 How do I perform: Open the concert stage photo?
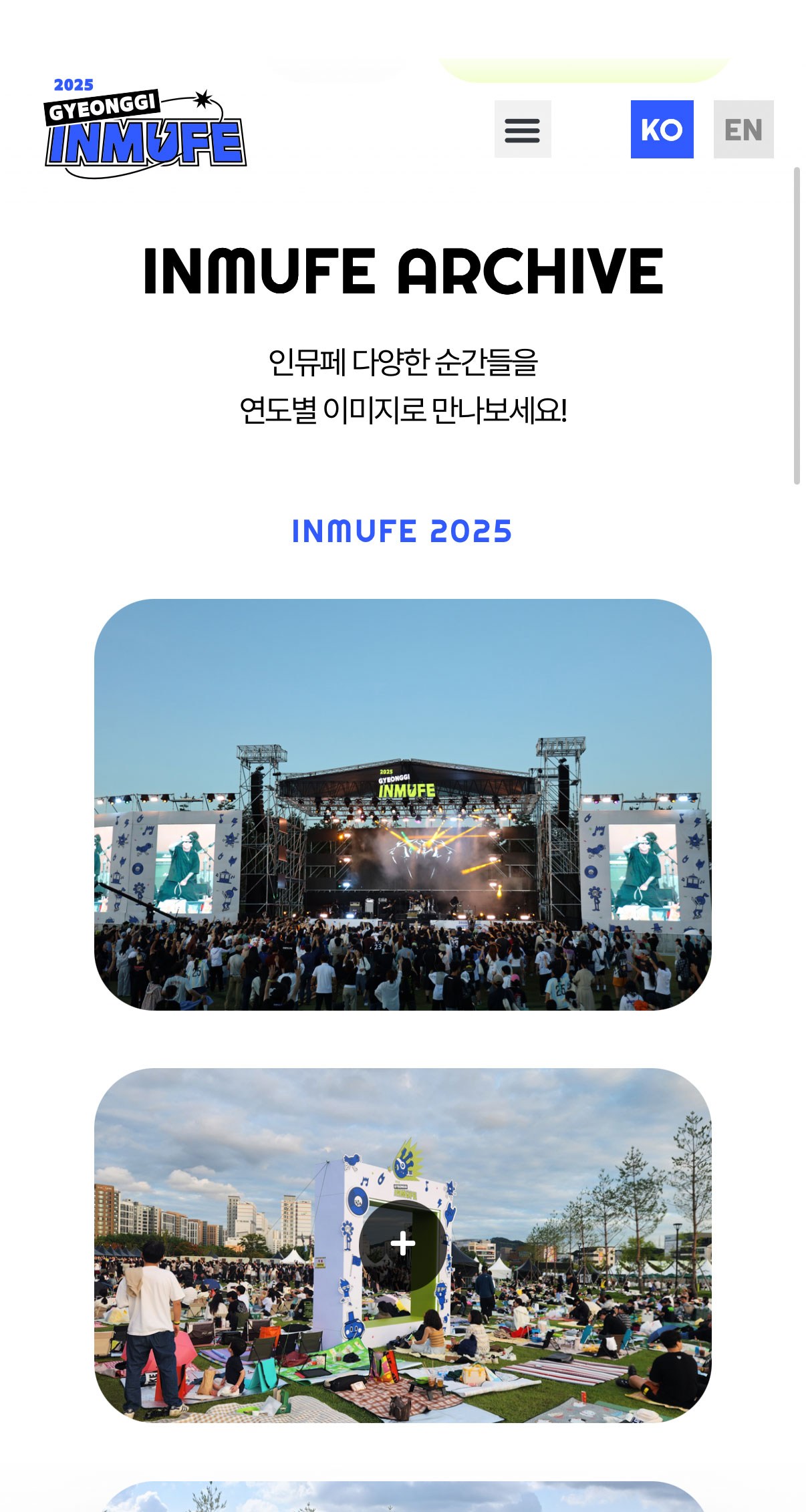[402, 804]
